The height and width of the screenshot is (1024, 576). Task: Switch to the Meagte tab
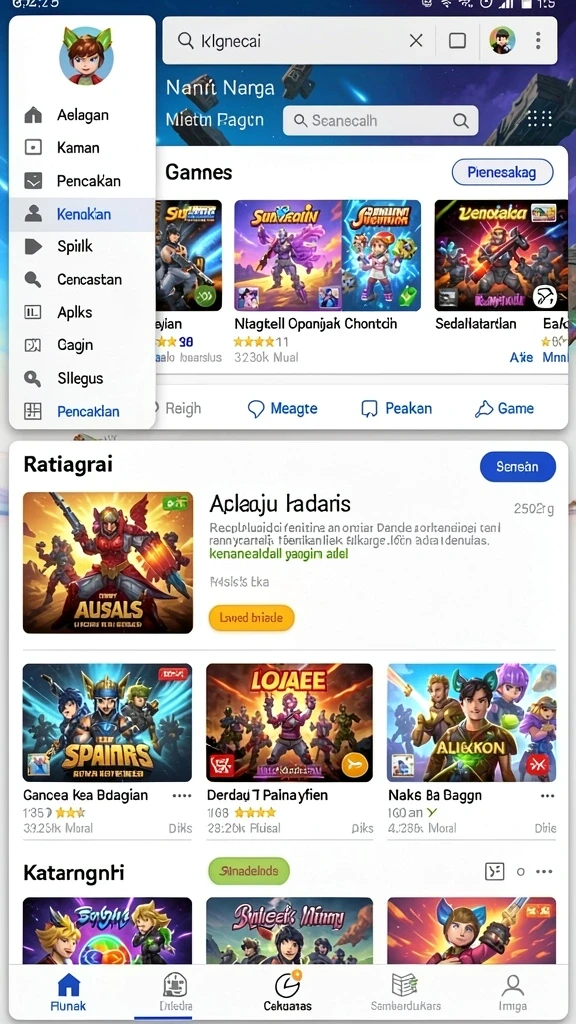(283, 409)
